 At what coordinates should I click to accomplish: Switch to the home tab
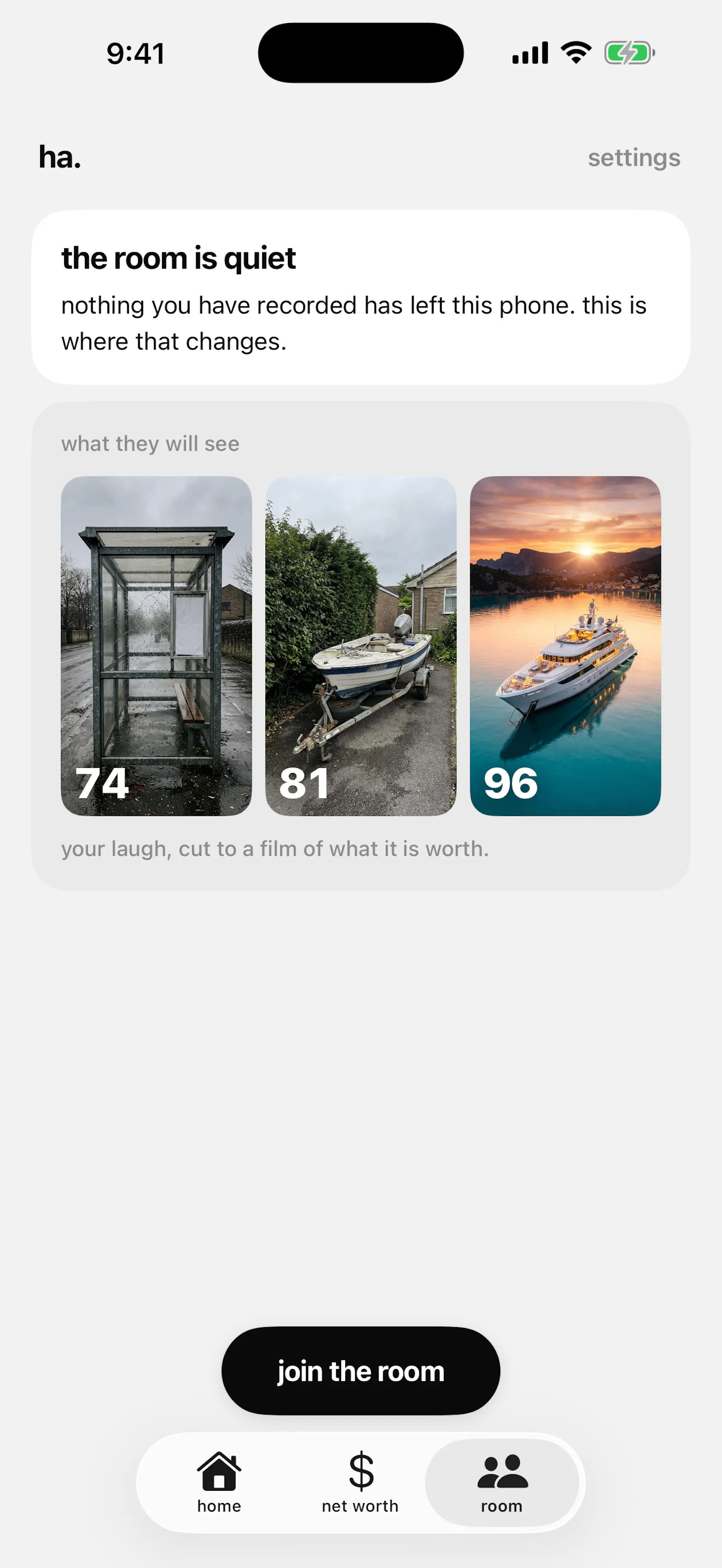(x=219, y=1482)
